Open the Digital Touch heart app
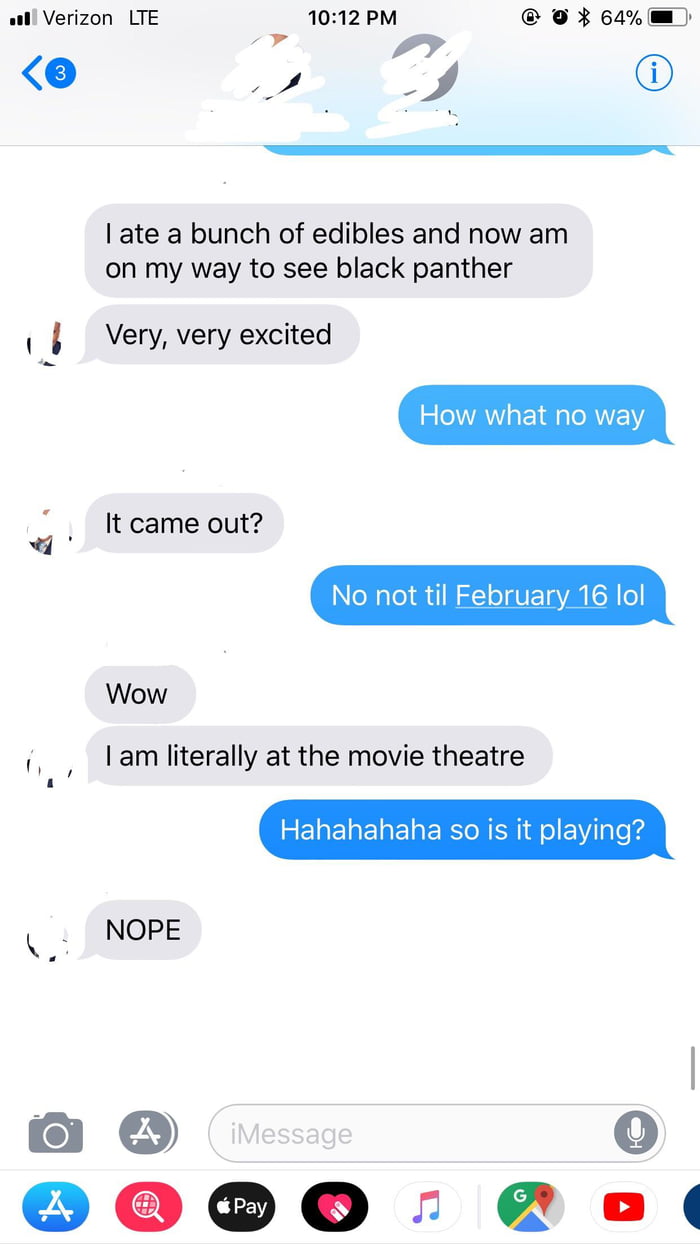This screenshot has width=700, height=1244. (334, 1206)
